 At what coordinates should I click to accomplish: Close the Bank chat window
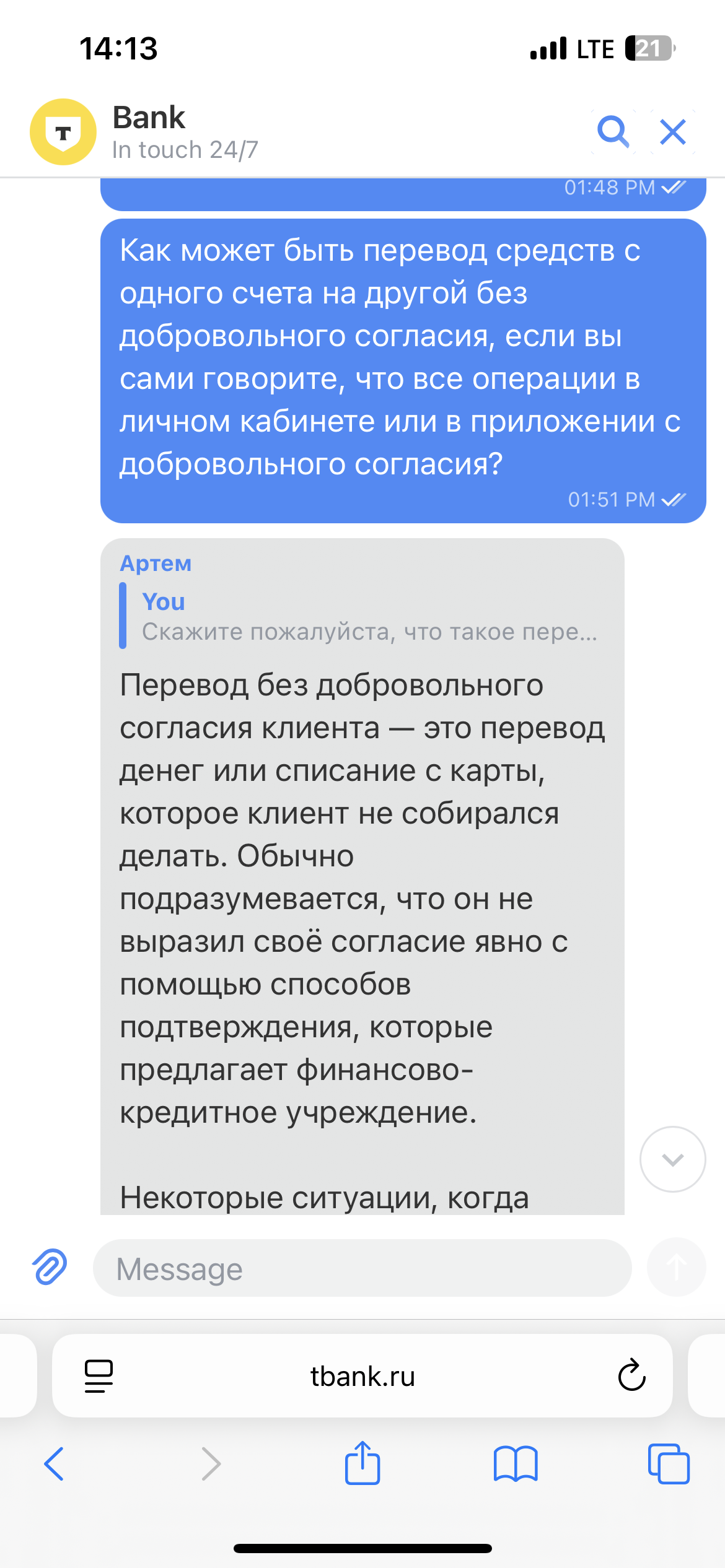pyautogui.click(x=673, y=131)
